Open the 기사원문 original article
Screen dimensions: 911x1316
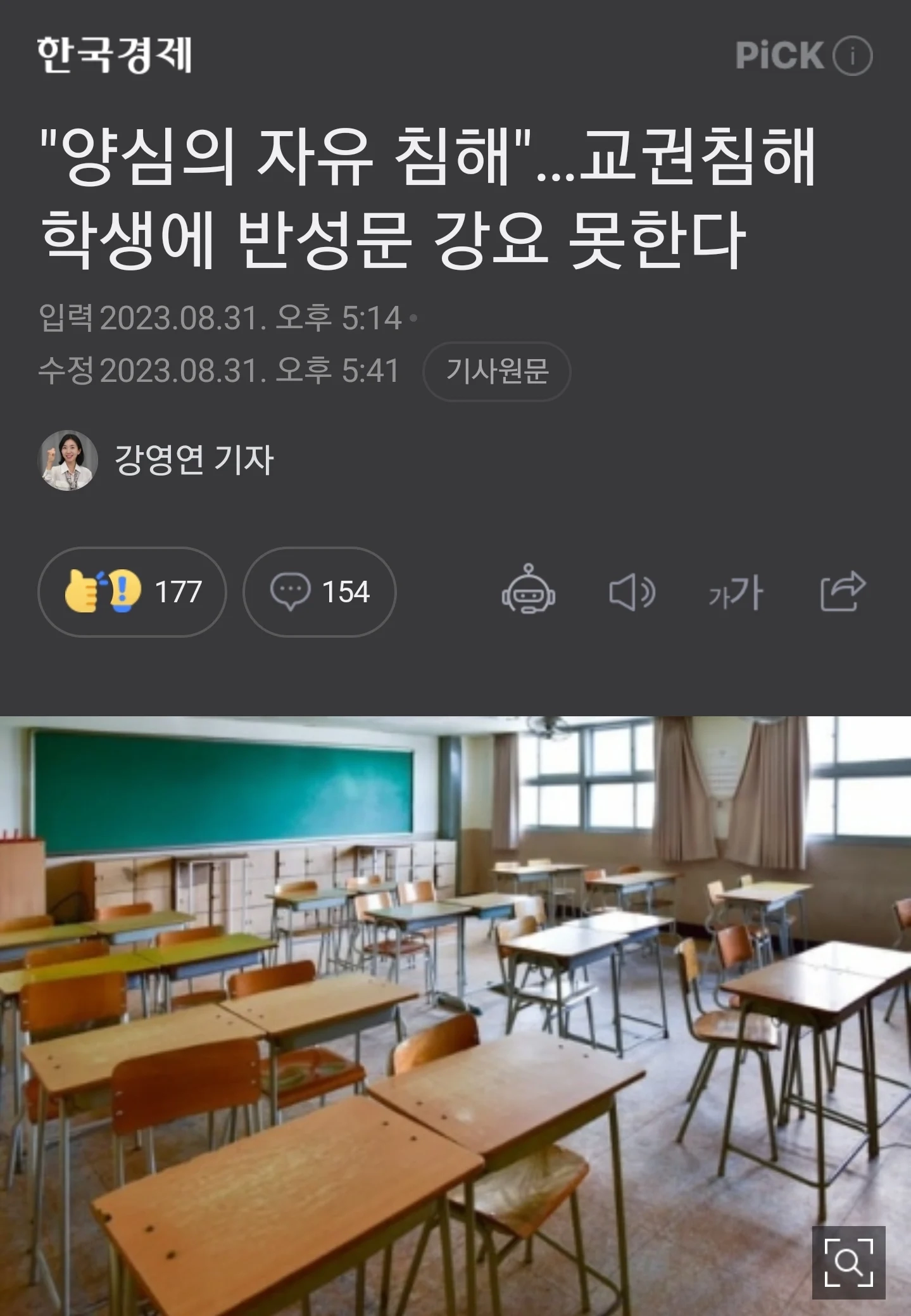[497, 372]
